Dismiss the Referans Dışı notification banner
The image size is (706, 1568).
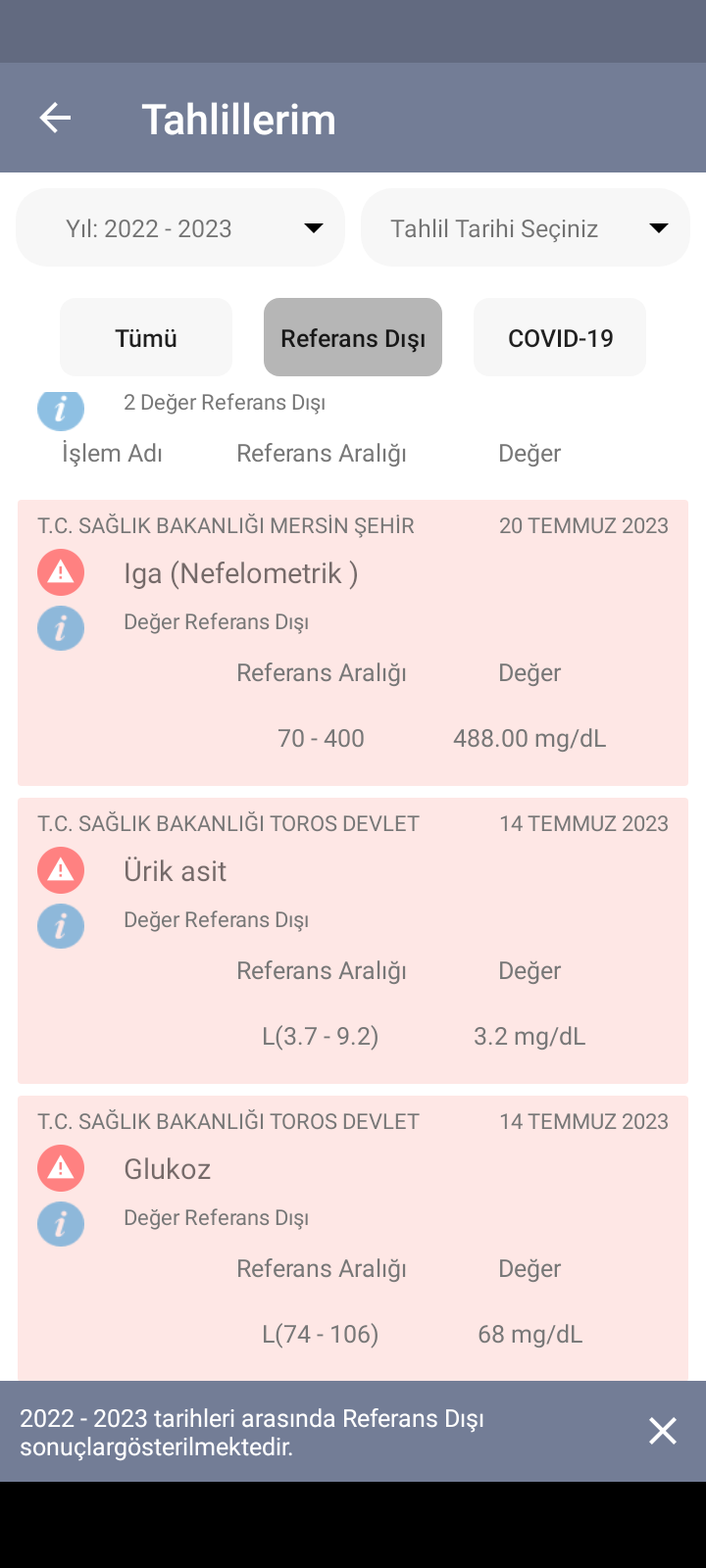pos(663,1431)
